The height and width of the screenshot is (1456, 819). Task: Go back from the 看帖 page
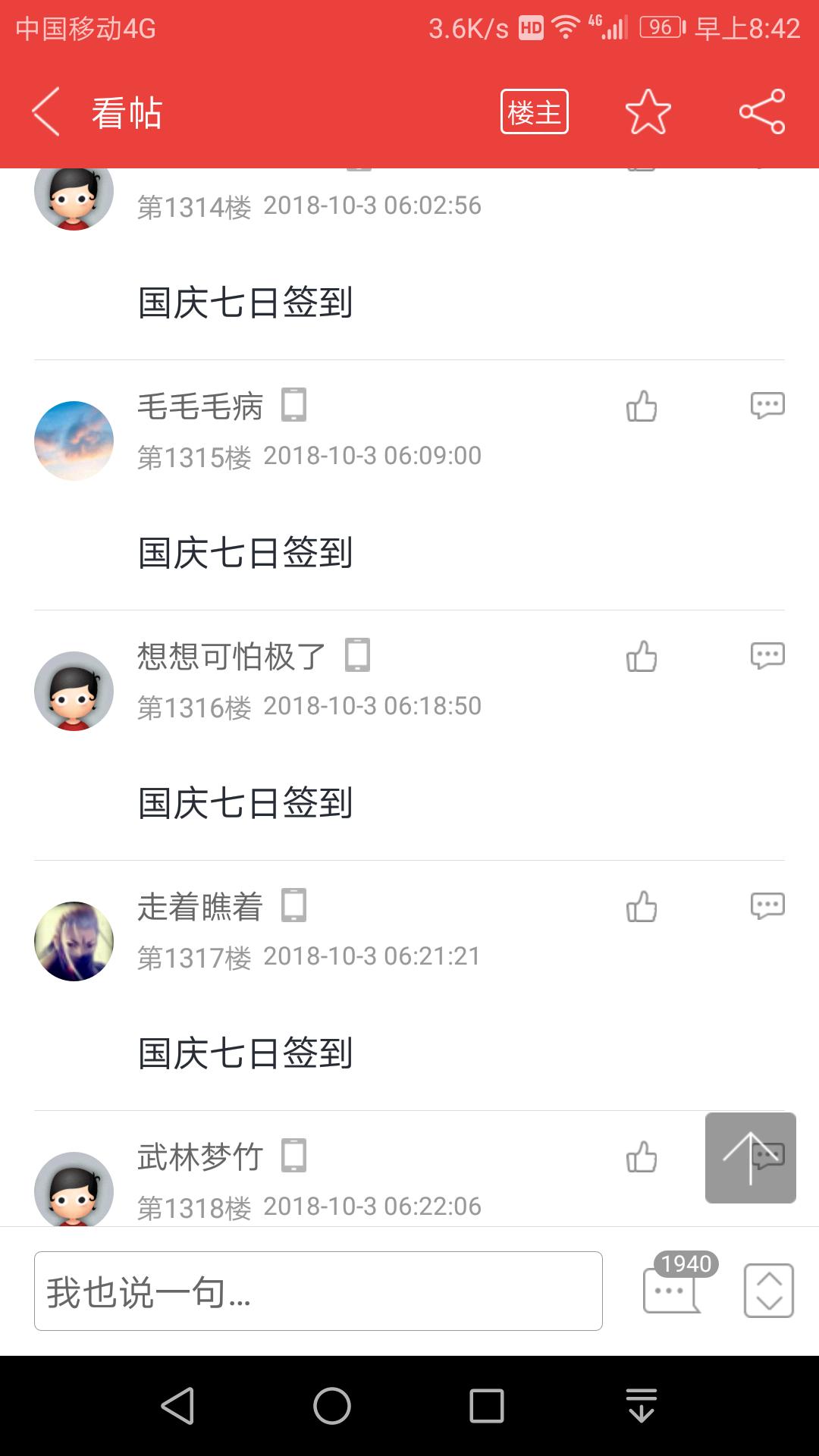(46, 112)
